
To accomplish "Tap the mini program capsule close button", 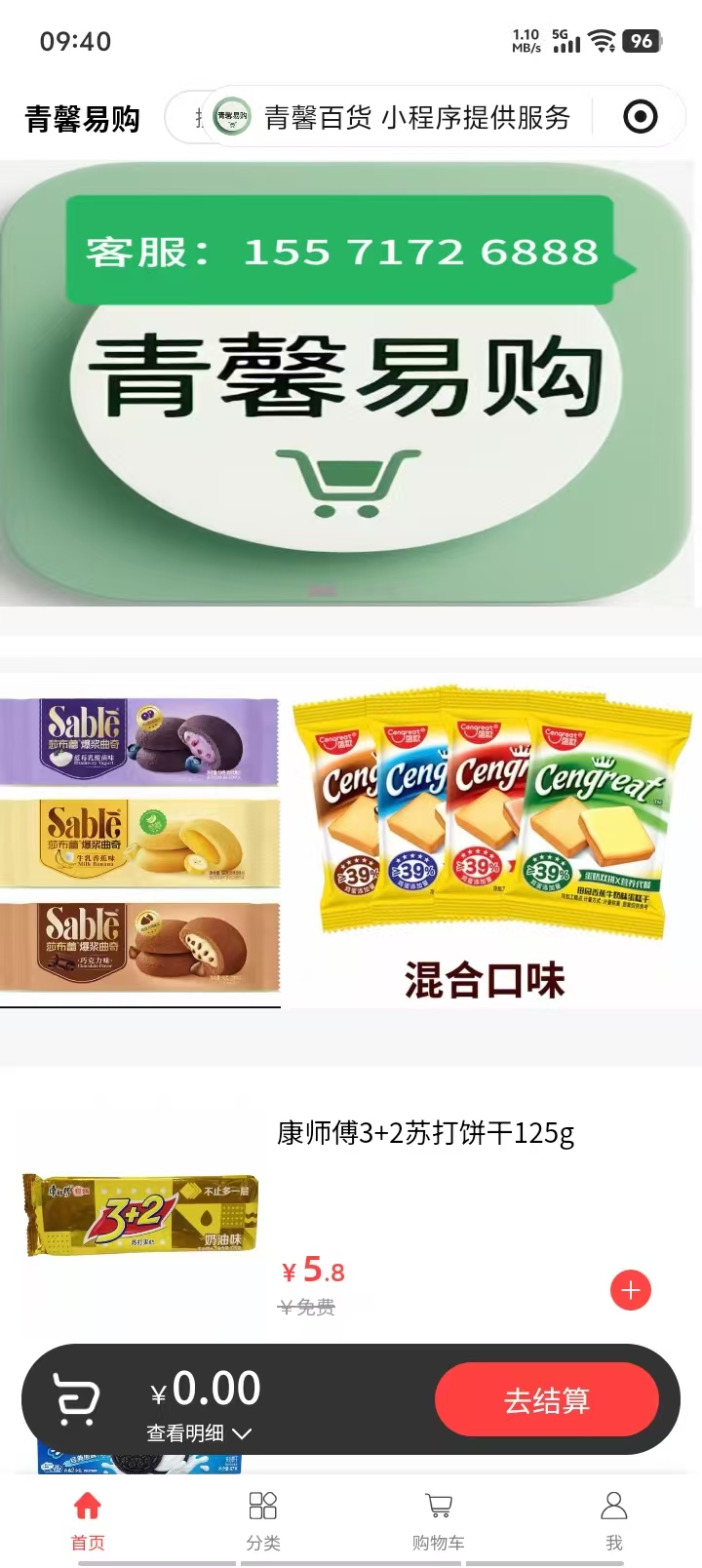I will [x=640, y=118].
